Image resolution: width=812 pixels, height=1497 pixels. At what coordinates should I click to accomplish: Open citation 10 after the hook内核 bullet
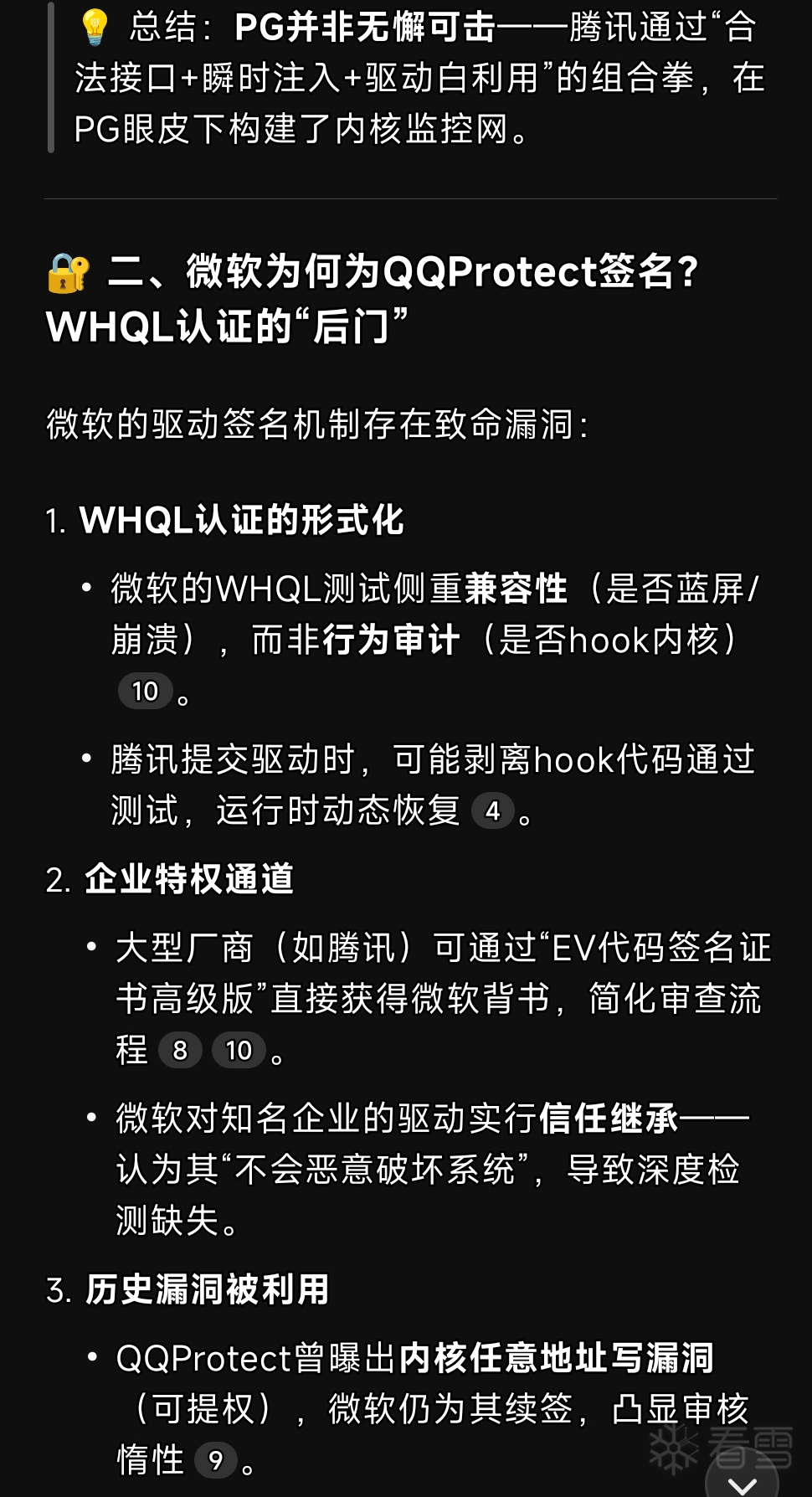[x=145, y=692]
